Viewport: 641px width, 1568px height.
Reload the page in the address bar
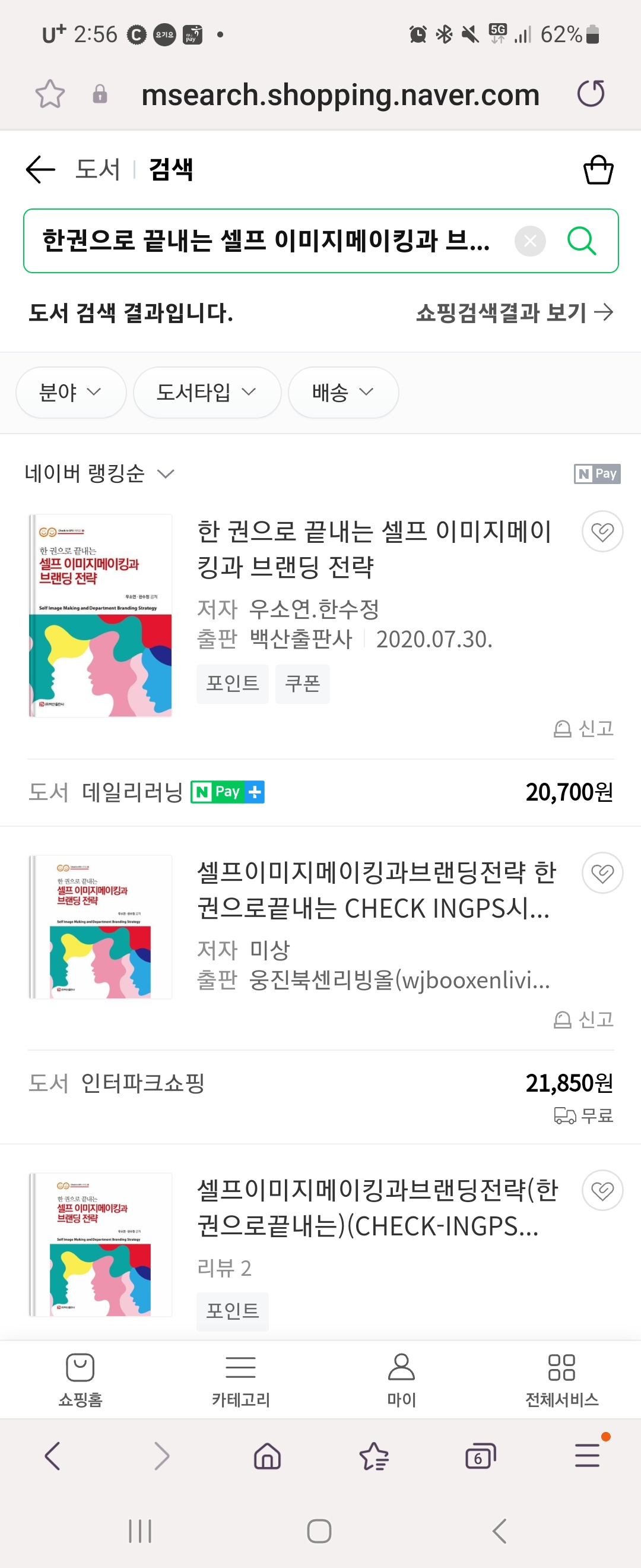pyautogui.click(x=591, y=94)
